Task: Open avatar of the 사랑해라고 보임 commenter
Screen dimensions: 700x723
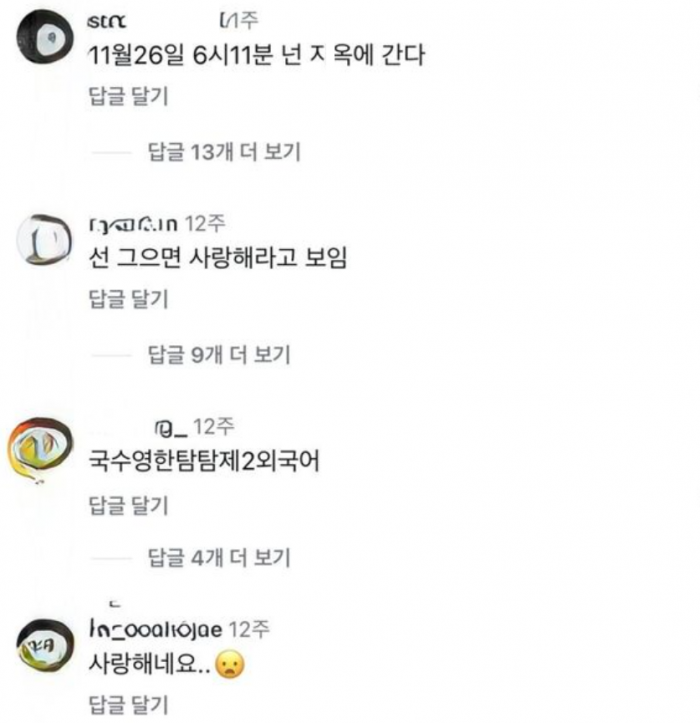Action: pyautogui.click(x=46, y=240)
